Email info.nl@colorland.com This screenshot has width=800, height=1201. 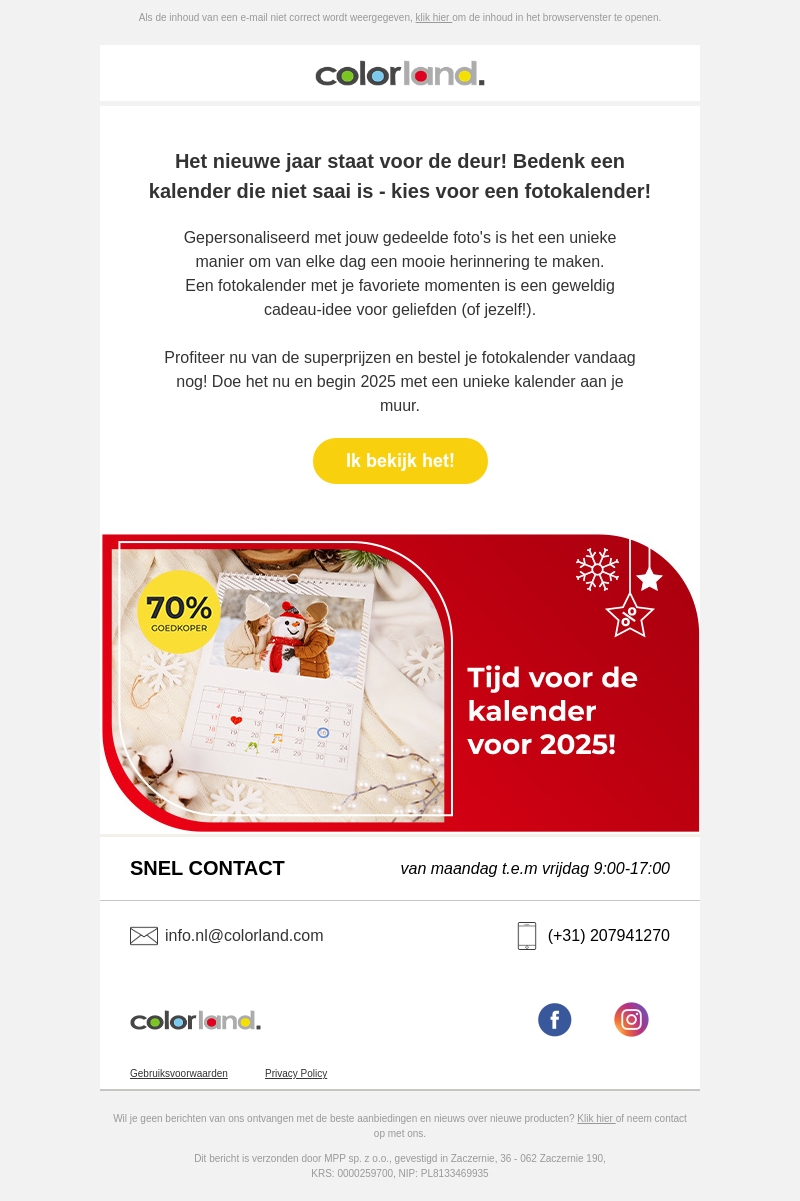click(243, 936)
